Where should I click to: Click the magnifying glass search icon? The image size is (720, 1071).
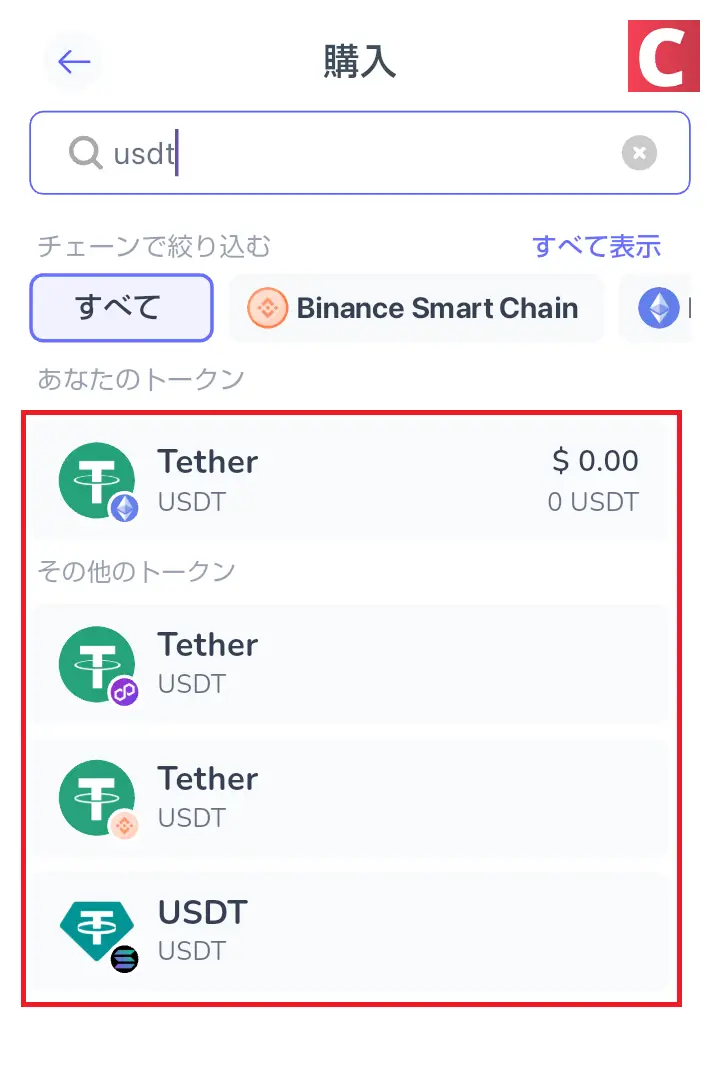coord(84,153)
